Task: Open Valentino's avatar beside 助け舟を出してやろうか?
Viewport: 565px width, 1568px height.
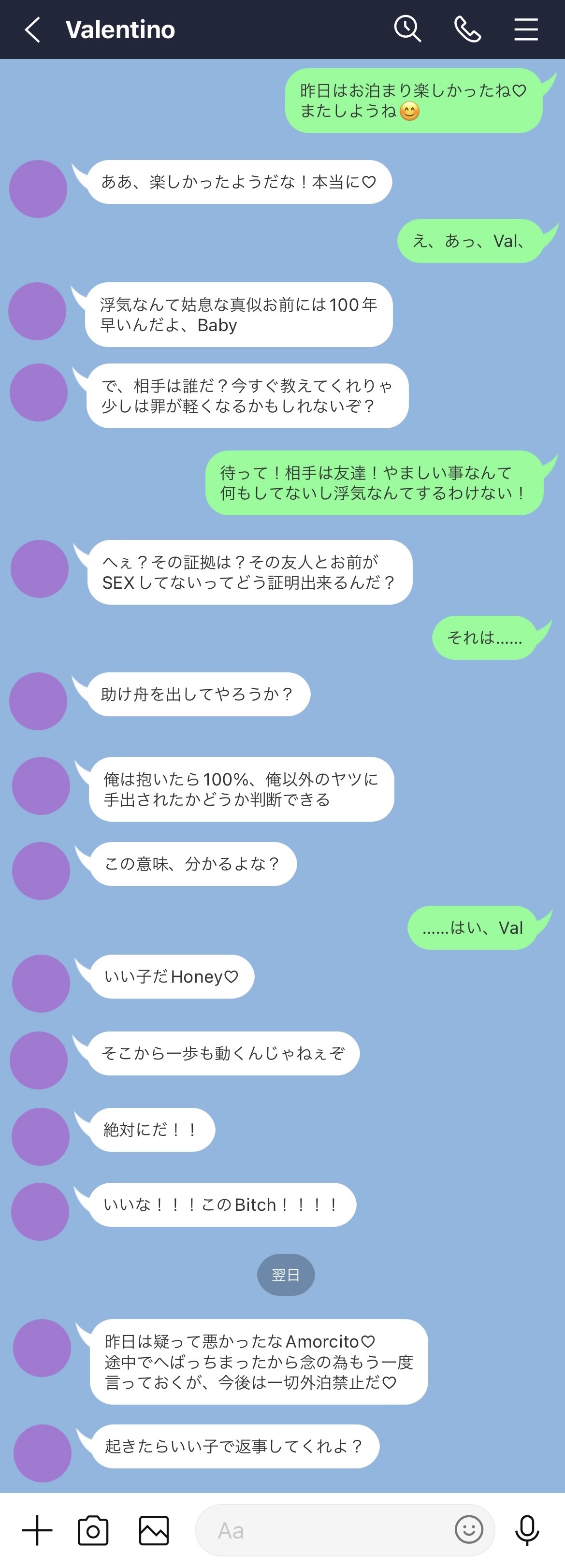Action: point(38,701)
